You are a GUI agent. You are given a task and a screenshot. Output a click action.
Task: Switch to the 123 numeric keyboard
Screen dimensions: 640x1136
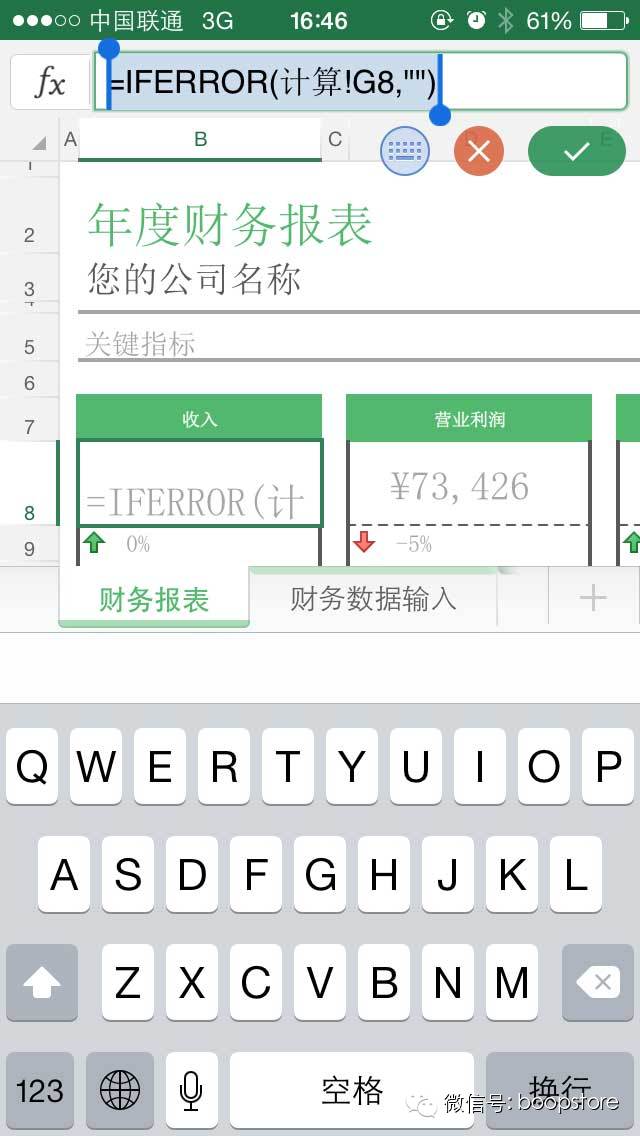click(x=40, y=1089)
